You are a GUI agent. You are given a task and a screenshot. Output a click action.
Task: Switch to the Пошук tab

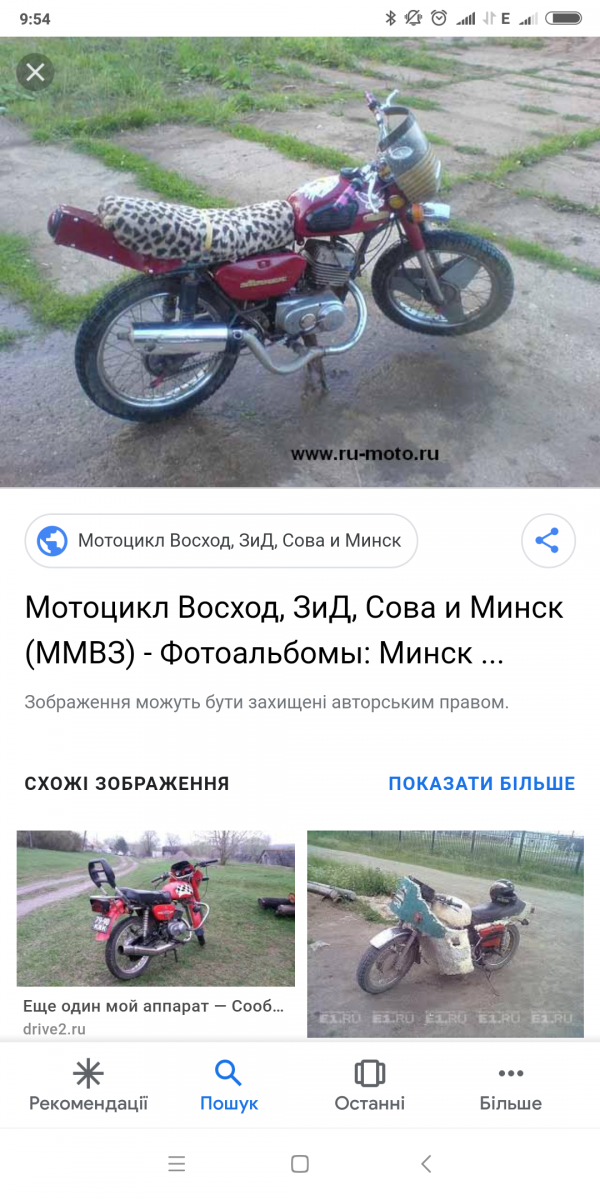229,1085
